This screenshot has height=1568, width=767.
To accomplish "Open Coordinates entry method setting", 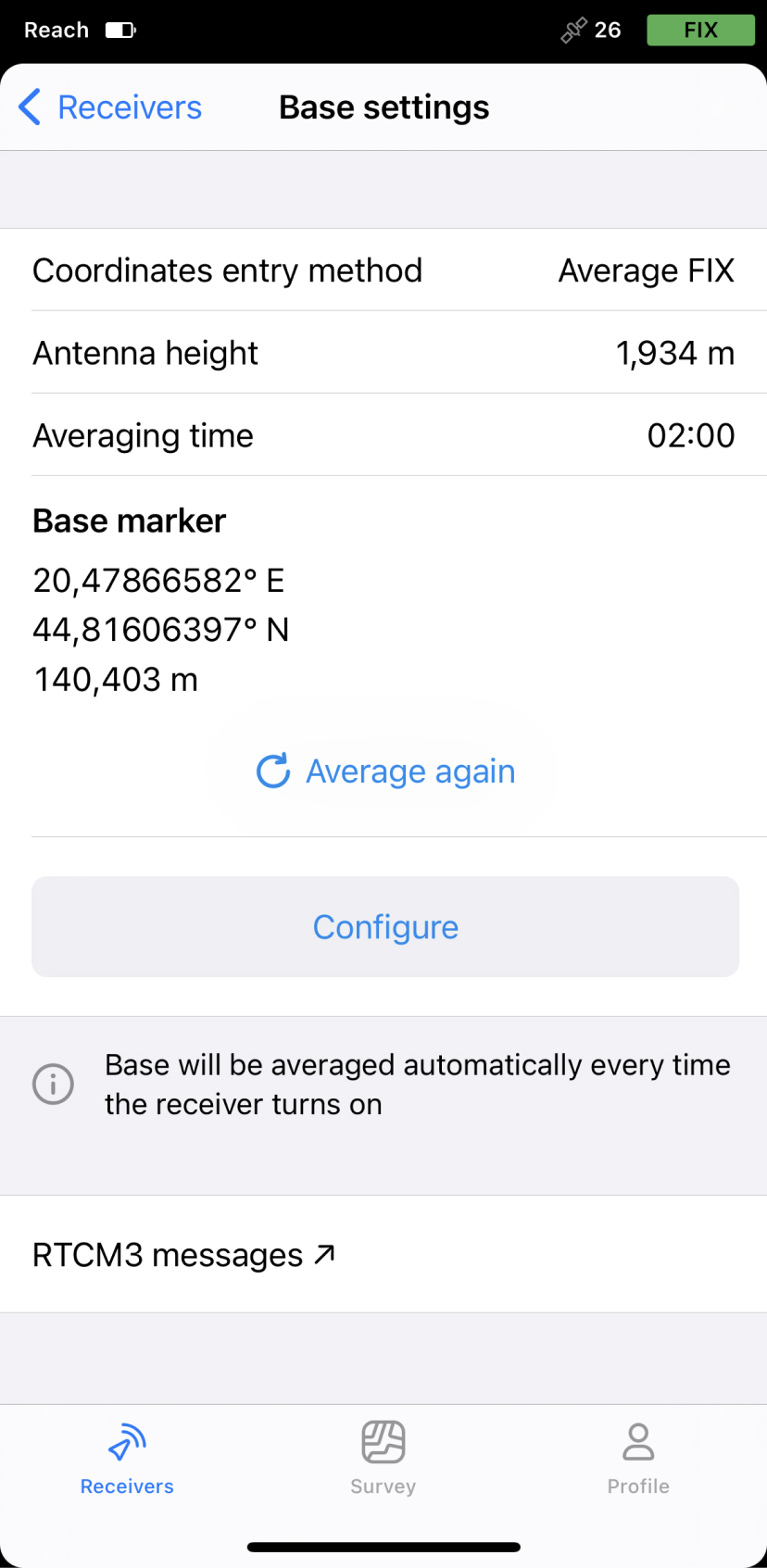I will (x=383, y=270).
